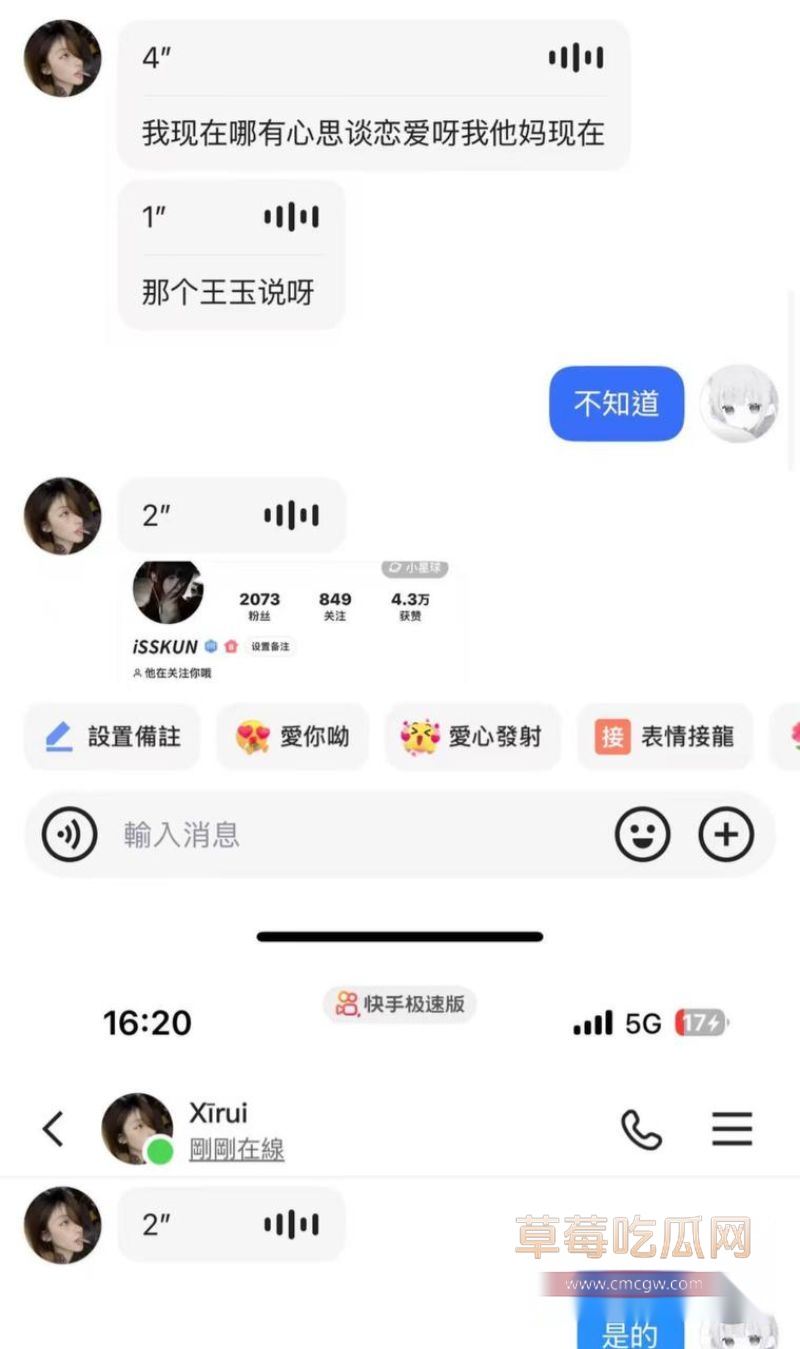Start a voice call with Xīrui
800x1349 pixels.
tap(642, 1128)
